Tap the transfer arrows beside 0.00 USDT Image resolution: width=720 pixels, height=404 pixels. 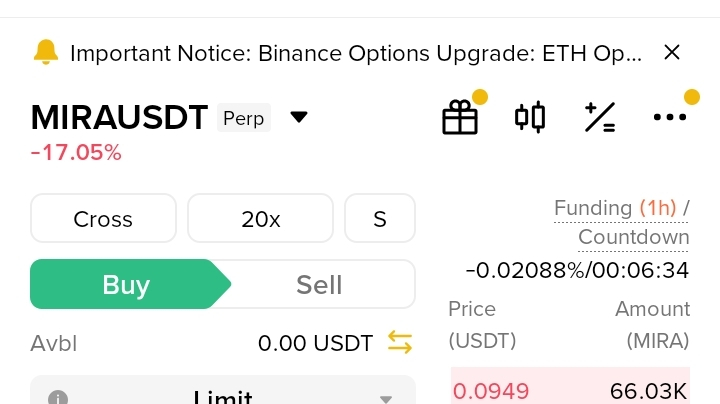pyautogui.click(x=400, y=343)
